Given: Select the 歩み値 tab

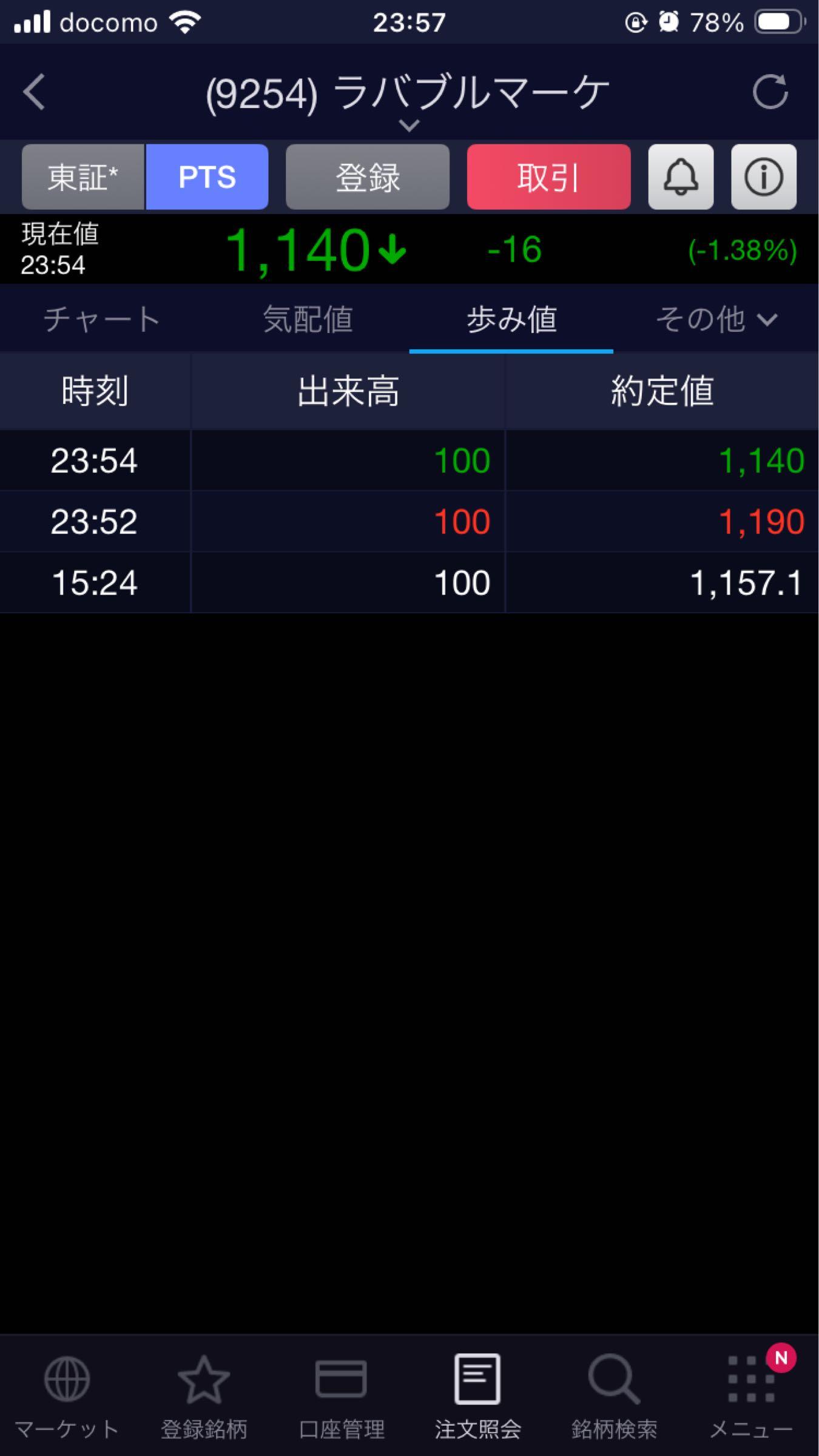Looking at the screenshot, I should pyautogui.click(x=511, y=319).
